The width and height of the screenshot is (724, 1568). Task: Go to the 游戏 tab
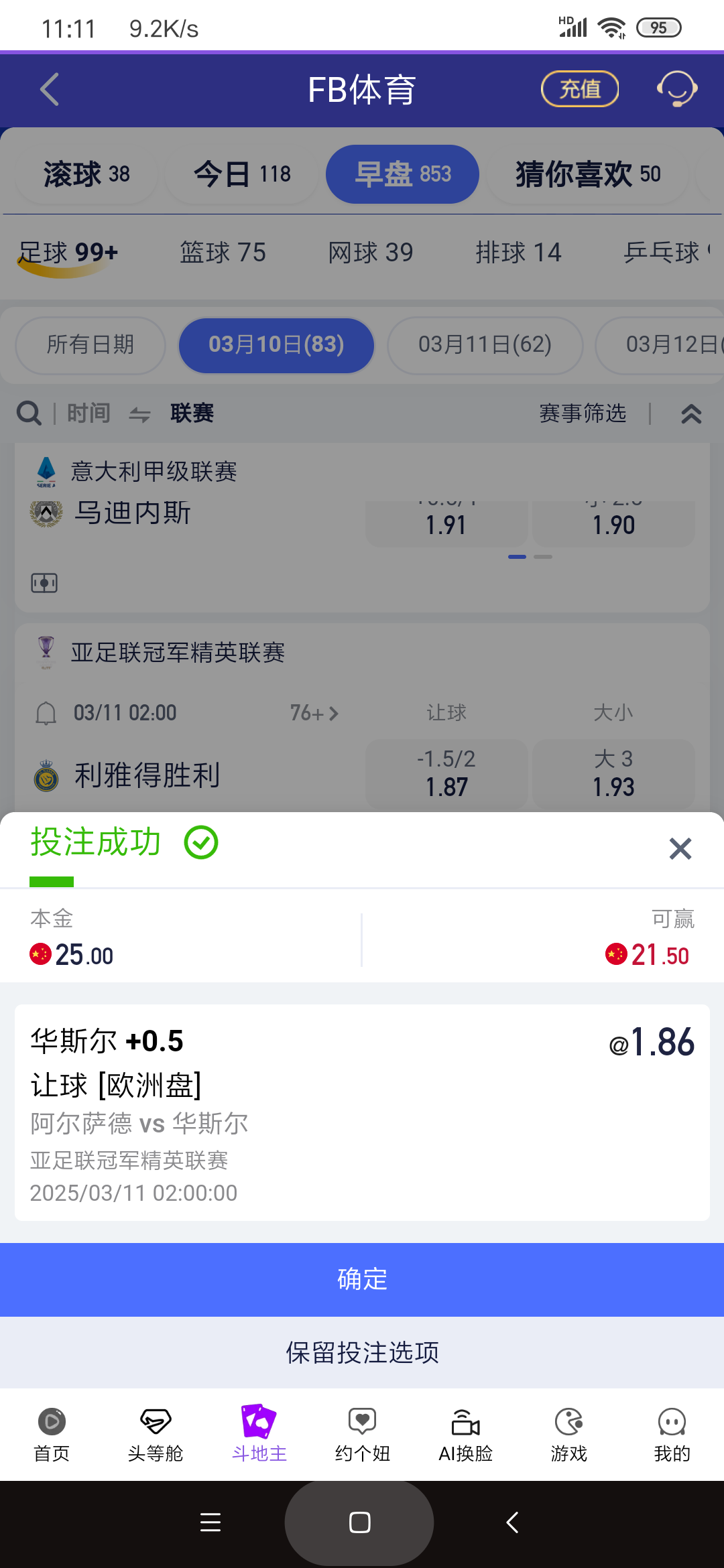[x=568, y=1434]
